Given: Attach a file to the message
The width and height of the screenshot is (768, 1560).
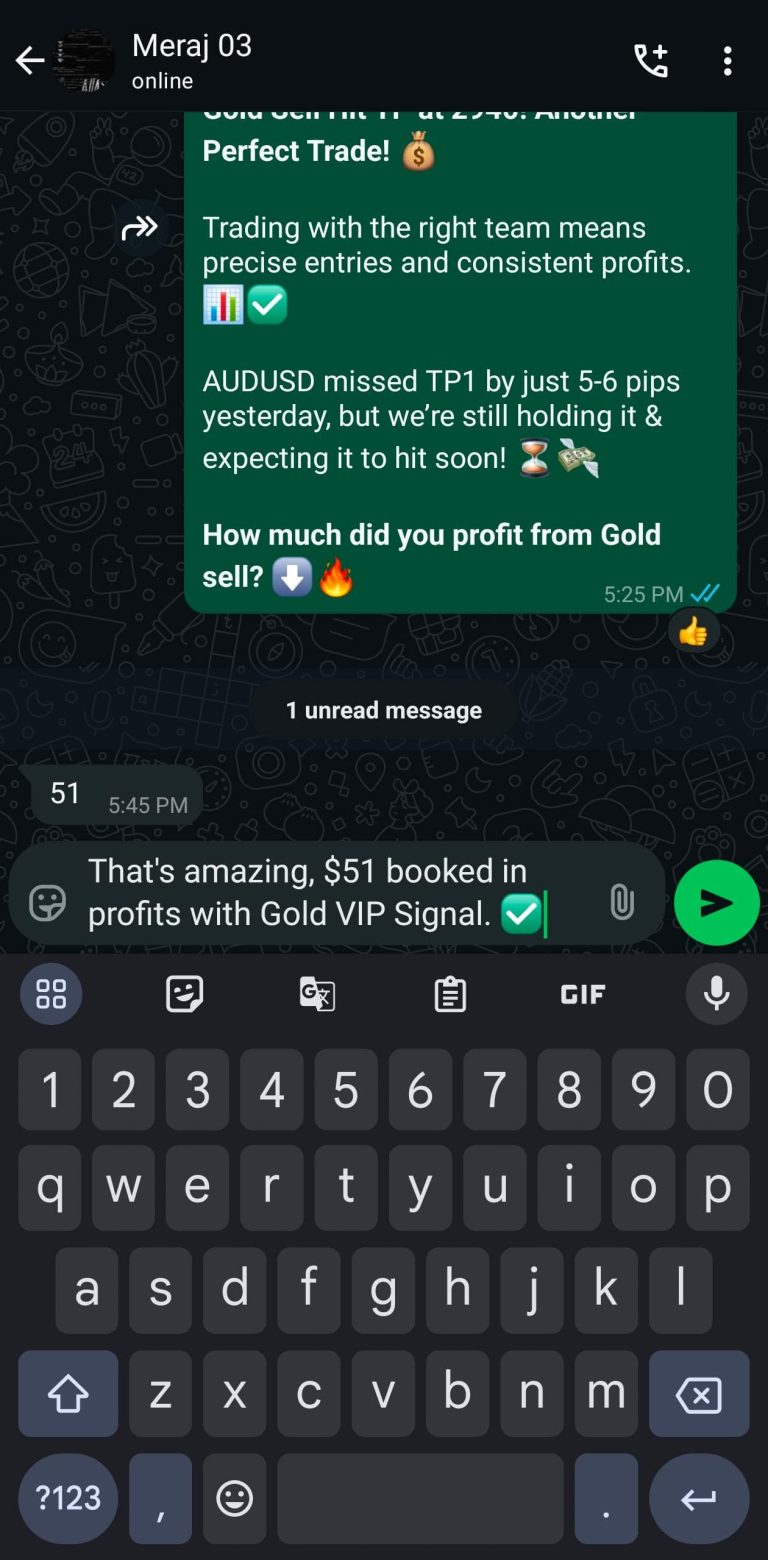Looking at the screenshot, I should 621,903.
